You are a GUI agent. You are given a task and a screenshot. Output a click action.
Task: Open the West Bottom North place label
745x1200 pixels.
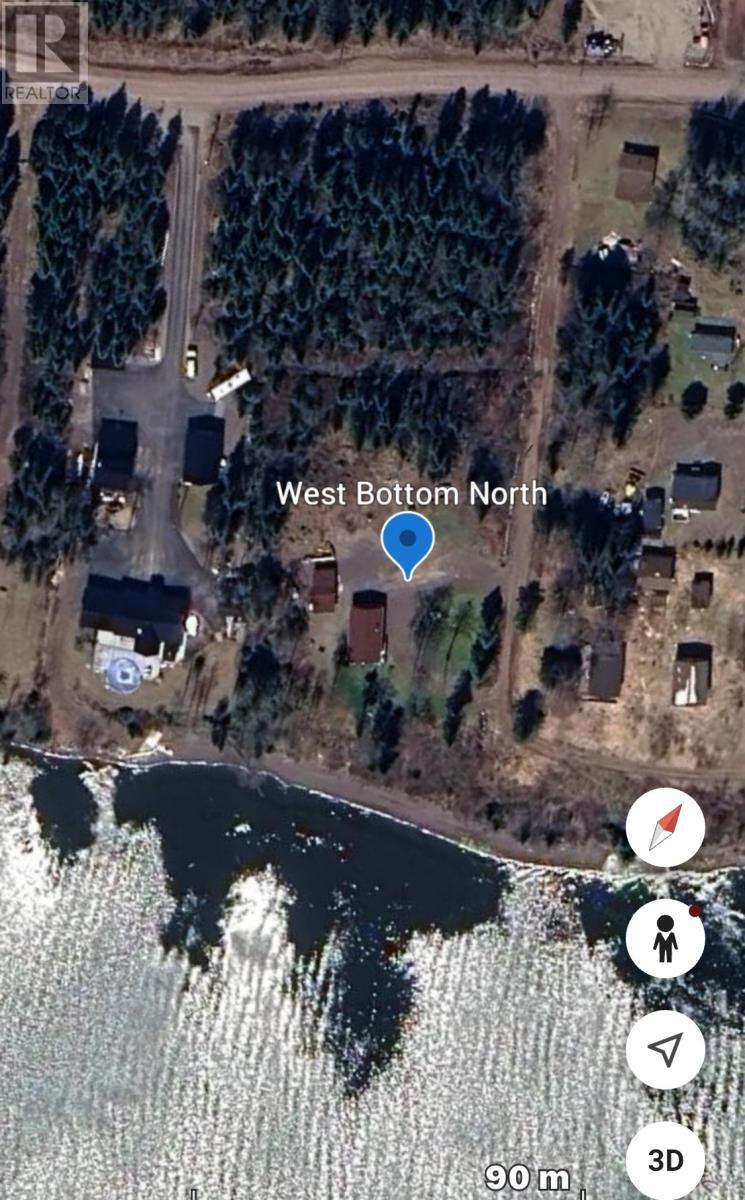(x=412, y=493)
